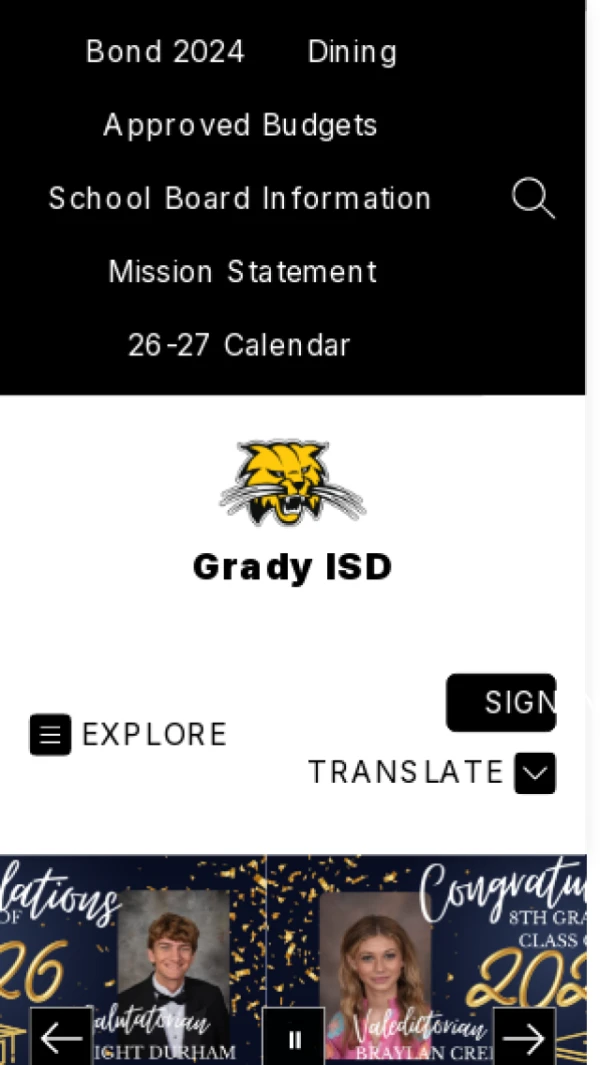Advance to the next slide
Screen dimensions: 600x1065
point(524,1036)
